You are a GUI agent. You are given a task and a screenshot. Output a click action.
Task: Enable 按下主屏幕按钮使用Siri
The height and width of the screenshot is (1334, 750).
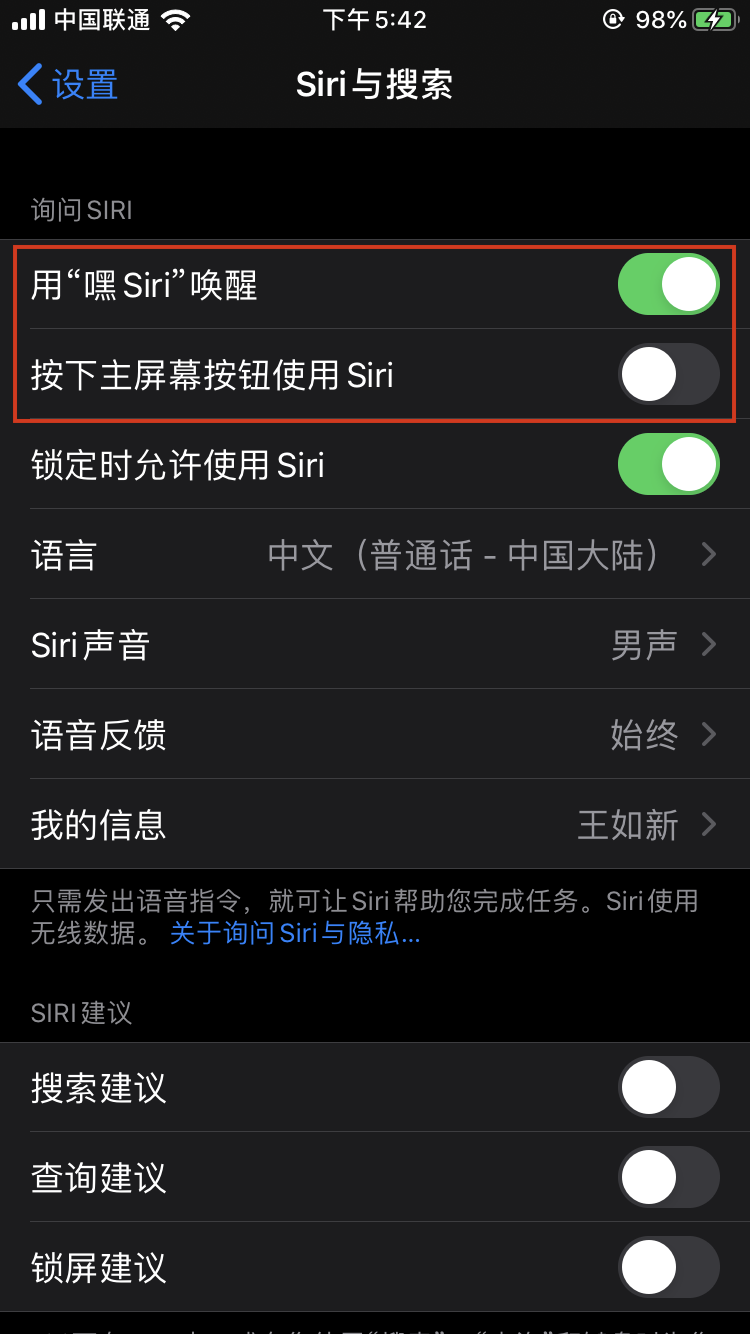[x=668, y=374]
